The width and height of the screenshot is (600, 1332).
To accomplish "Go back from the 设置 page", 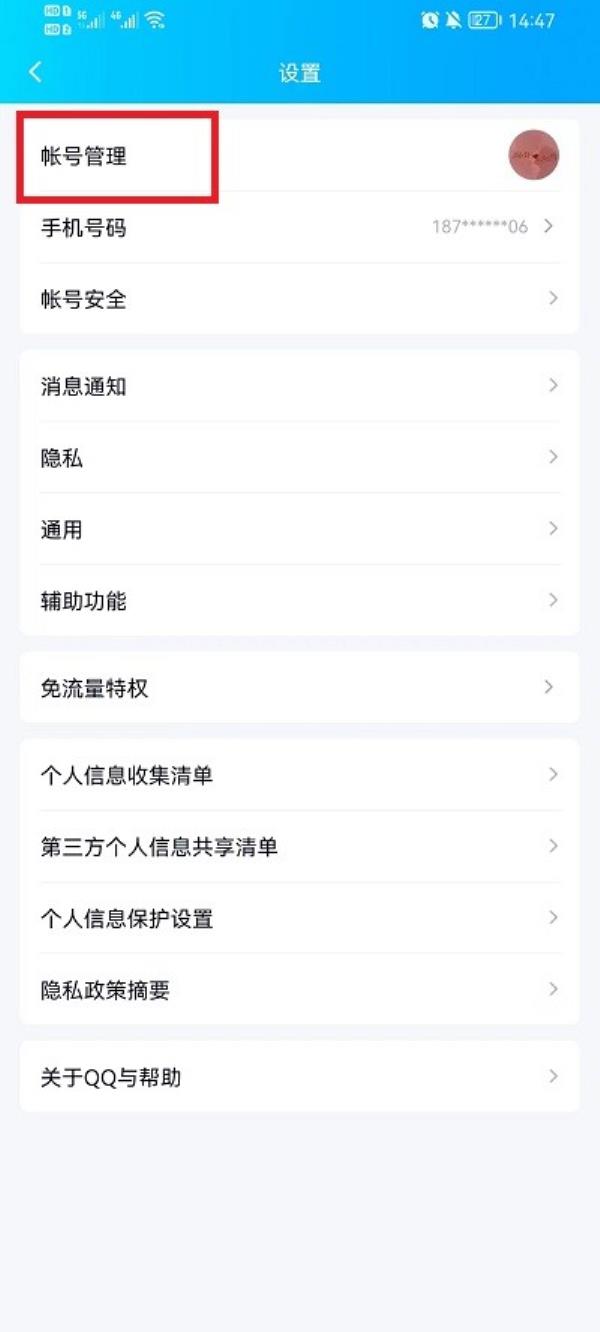I will click(x=36, y=72).
